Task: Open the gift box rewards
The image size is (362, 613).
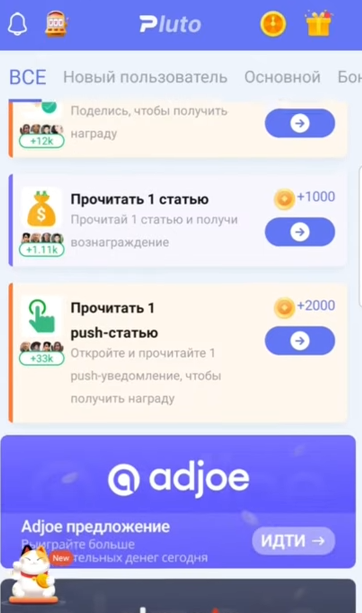Action: click(319, 23)
